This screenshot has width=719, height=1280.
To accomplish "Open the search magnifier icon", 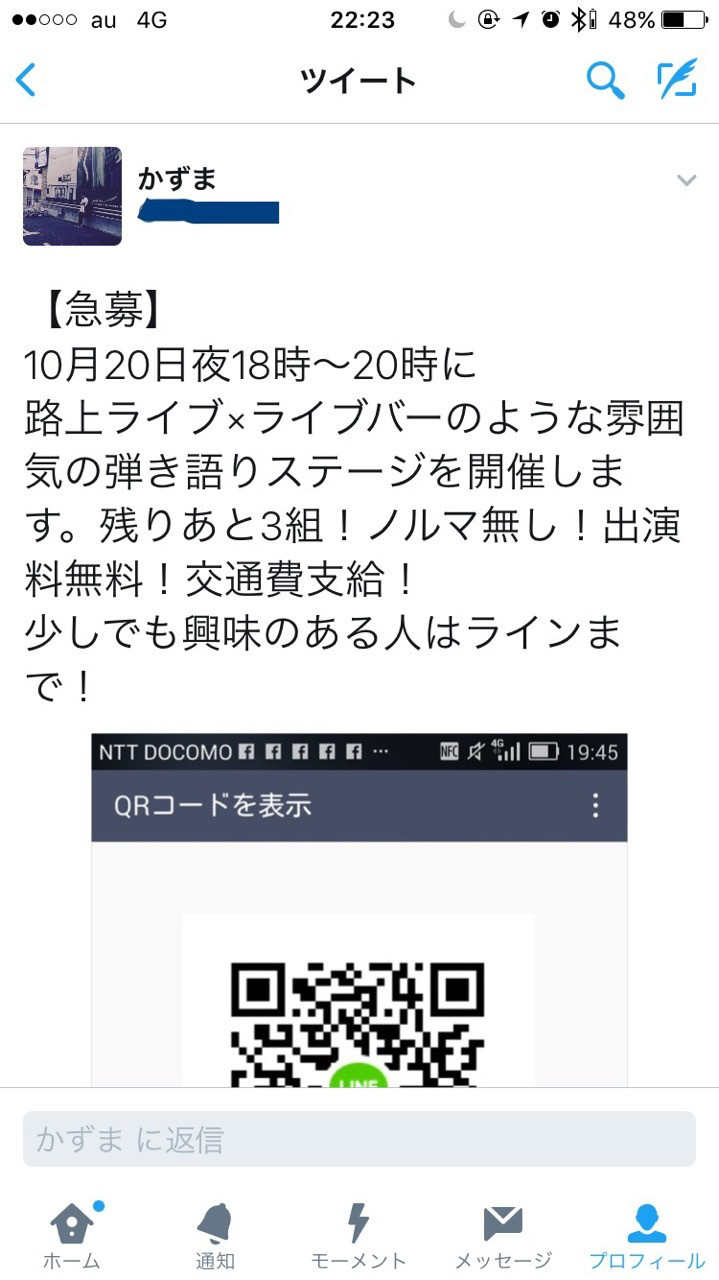I will coord(605,80).
